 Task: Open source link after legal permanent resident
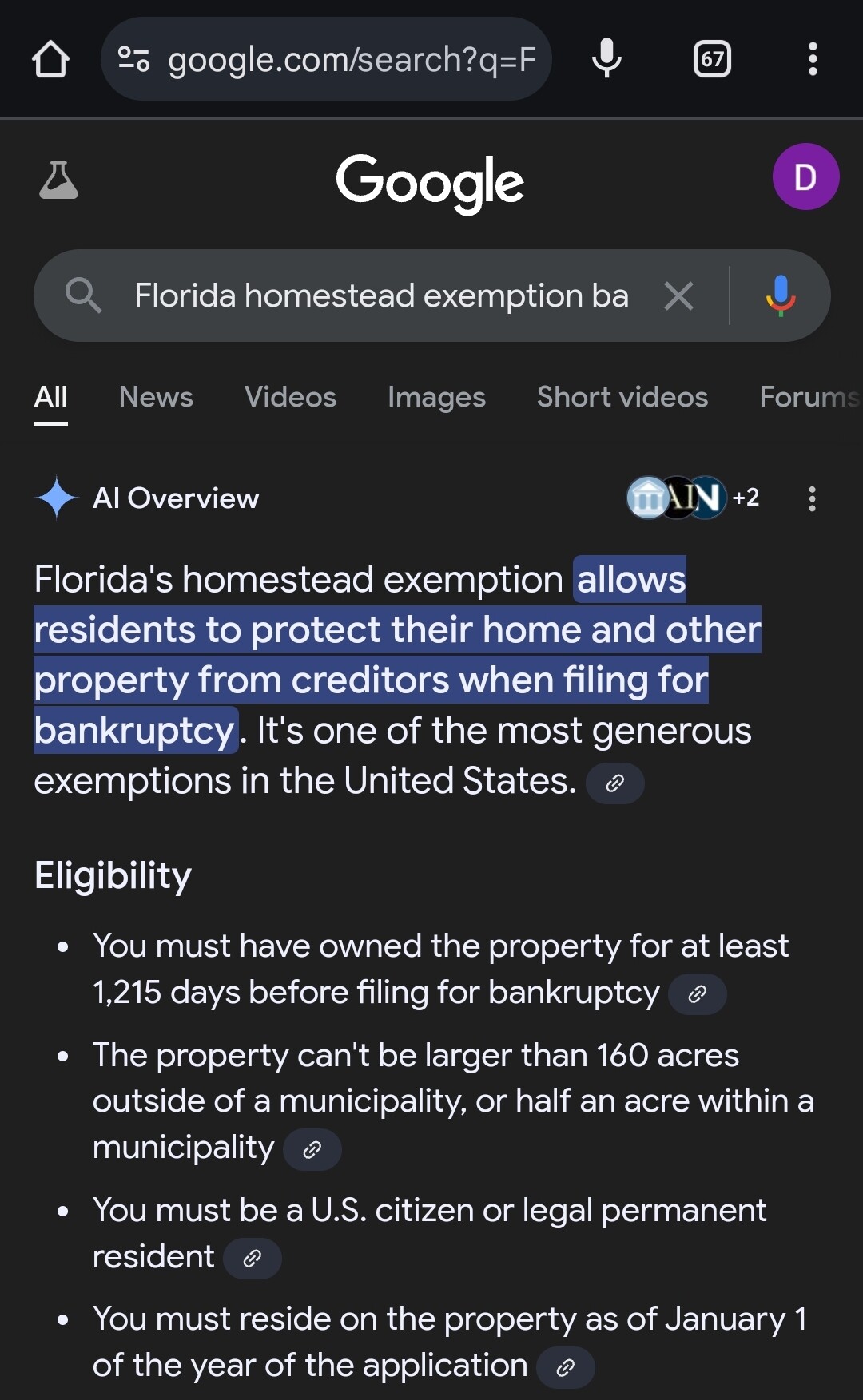point(253,1259)
